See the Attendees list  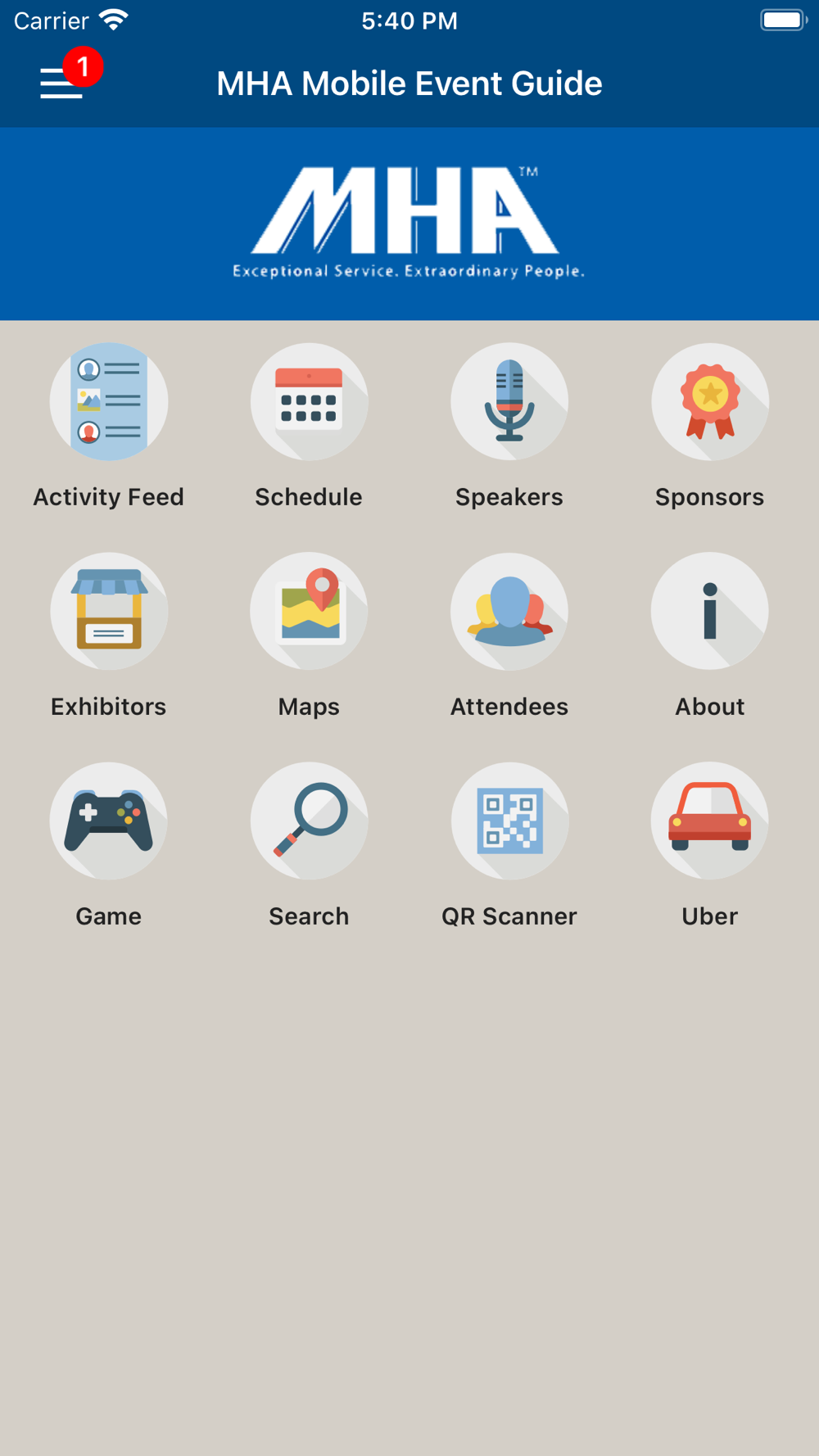coord(509,636)
